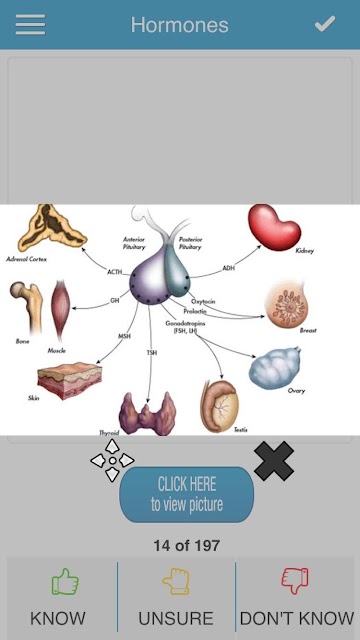The height and width of the screenshot is (640, 360).
Task: Close the picture with the X icon
Action: (274, 461)
